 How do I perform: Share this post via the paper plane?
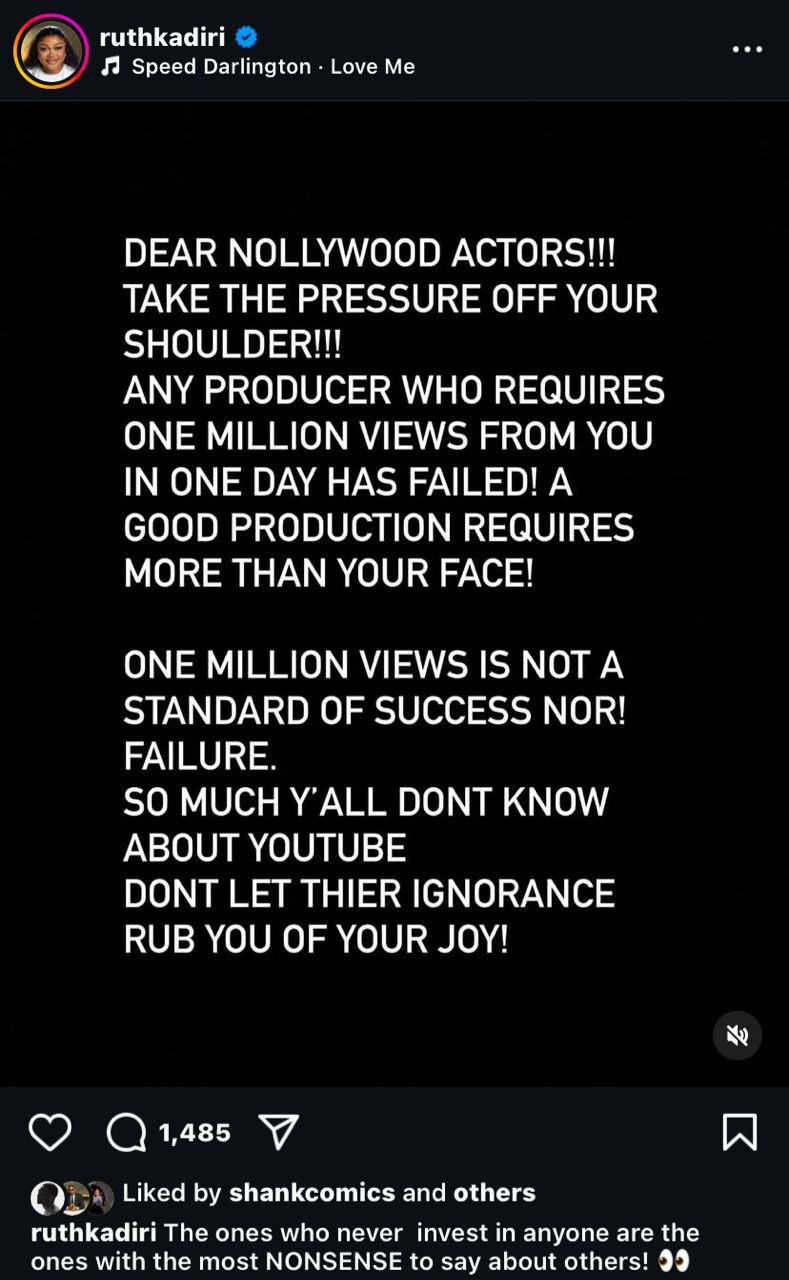tap(279, 1132)
